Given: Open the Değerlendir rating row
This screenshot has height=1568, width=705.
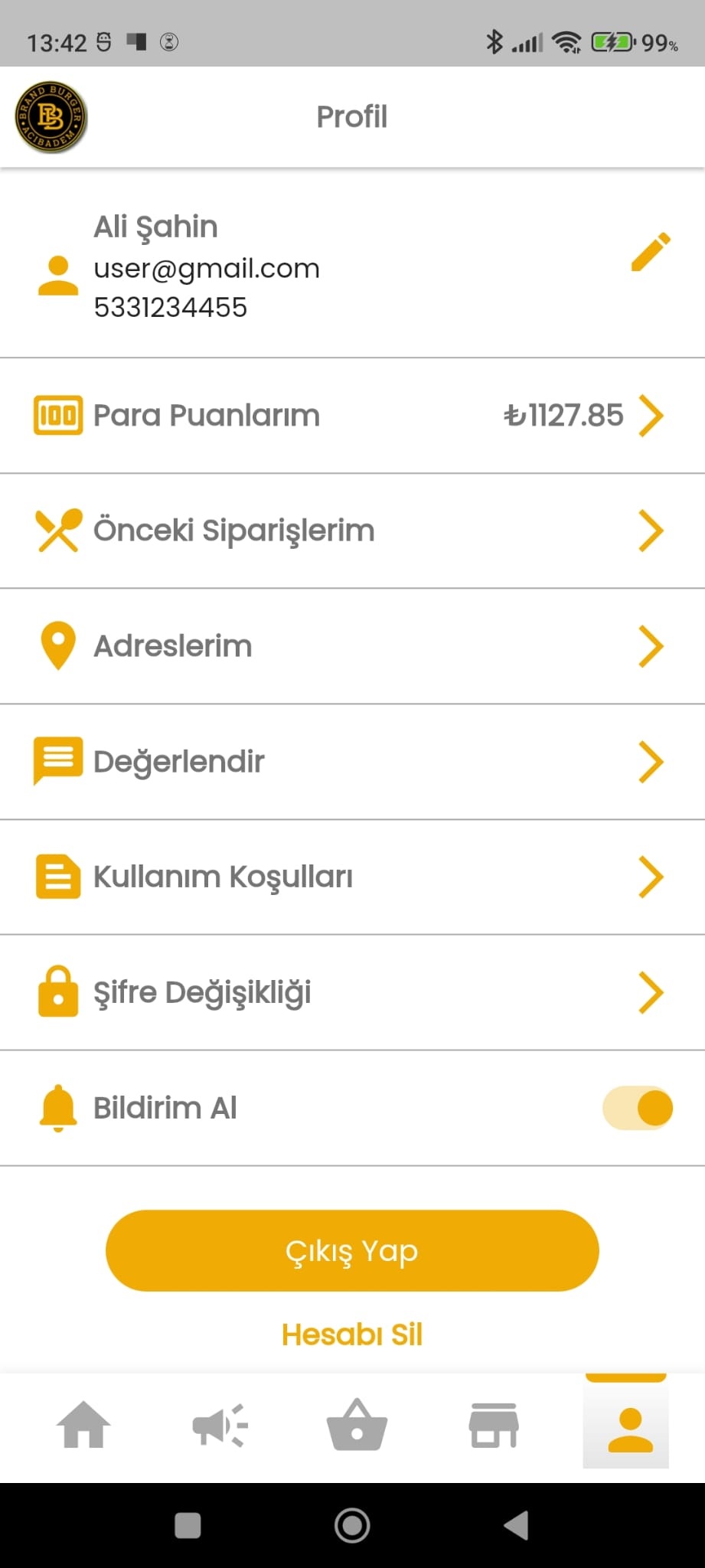Looking at the screenshot, I should point(352,762).
